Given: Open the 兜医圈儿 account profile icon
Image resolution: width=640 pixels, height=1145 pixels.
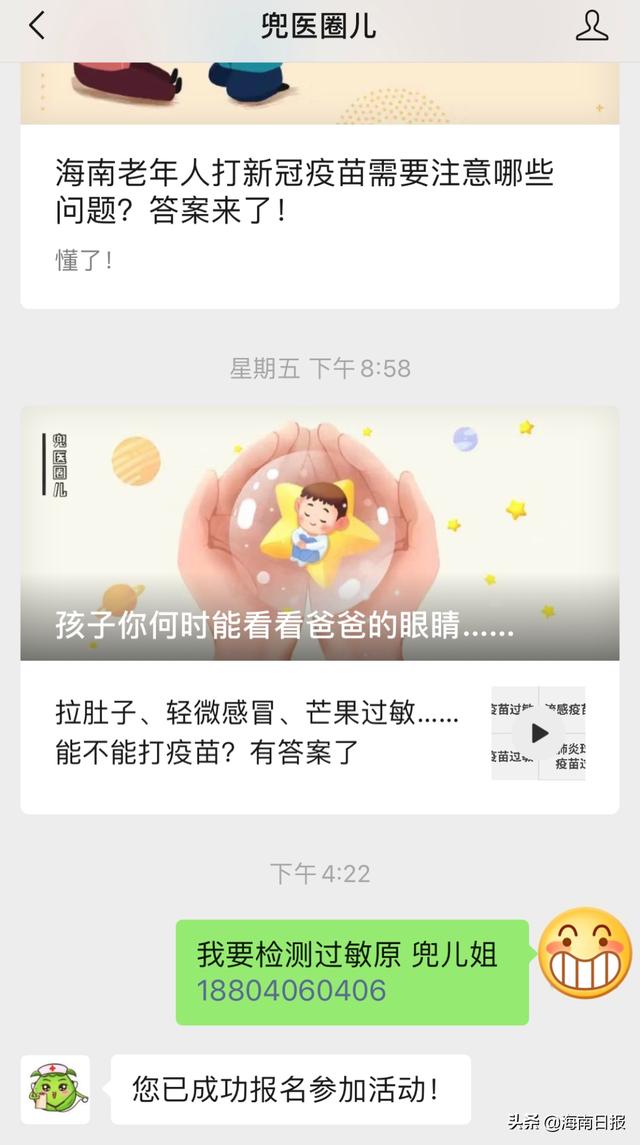Looking at the screenshot, I should (592, 27).
